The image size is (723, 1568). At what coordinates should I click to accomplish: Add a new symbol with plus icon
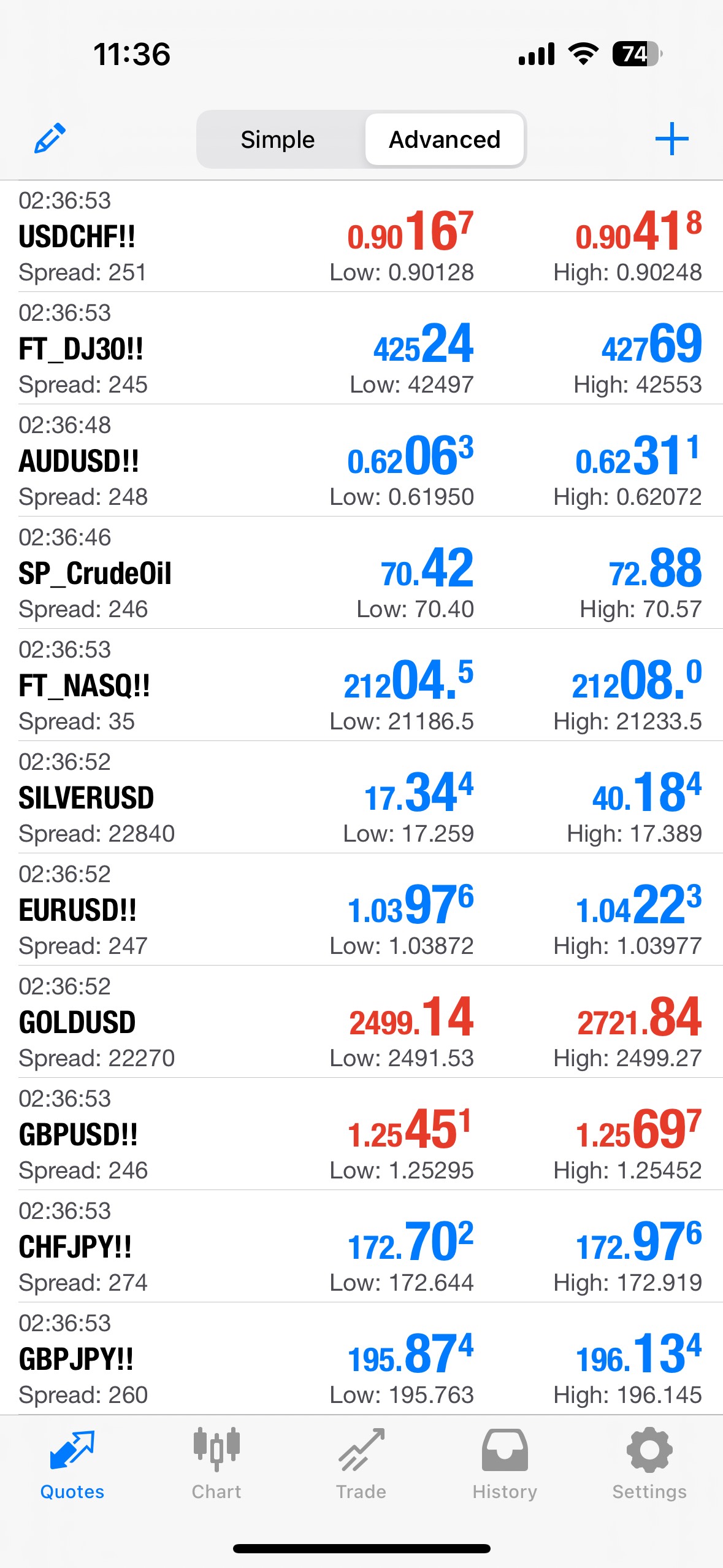click(x=671, y=139)
